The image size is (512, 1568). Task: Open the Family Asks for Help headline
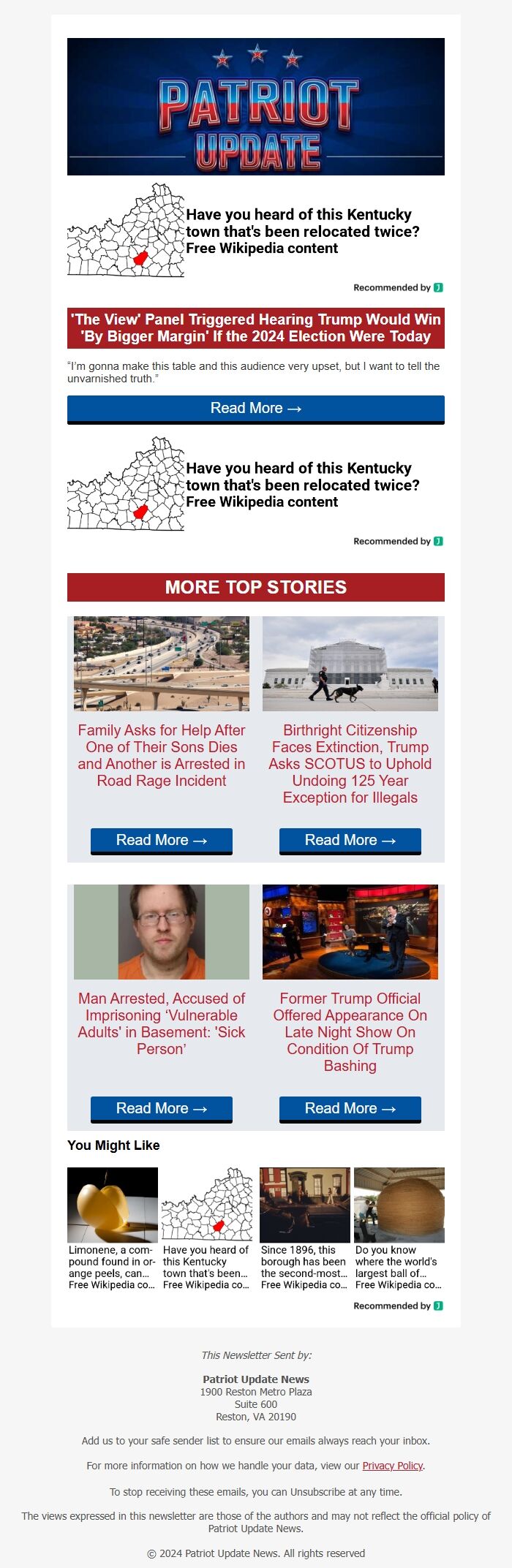pyautogui.click(x=161, y=756)
